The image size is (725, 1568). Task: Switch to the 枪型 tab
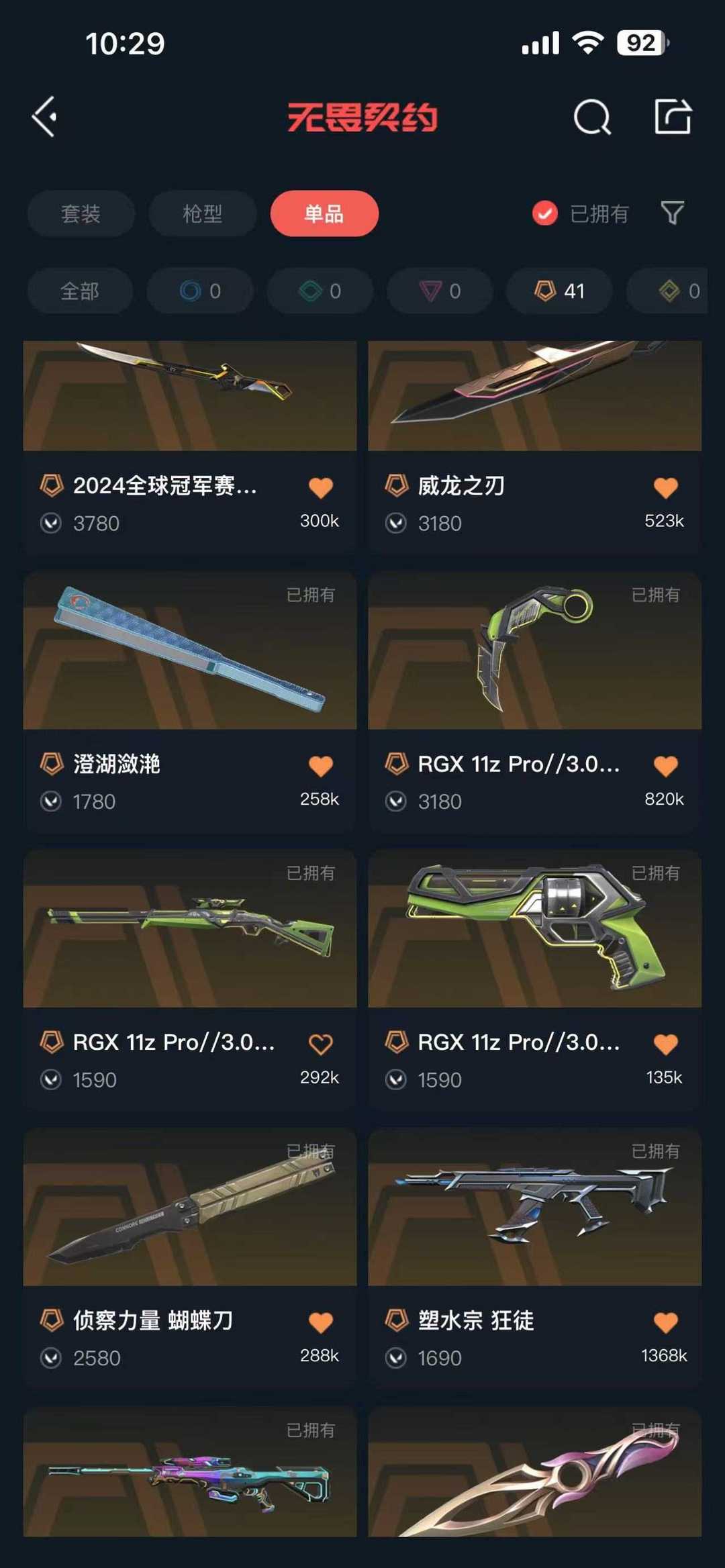pyautogui.click(x=202, y=213)
